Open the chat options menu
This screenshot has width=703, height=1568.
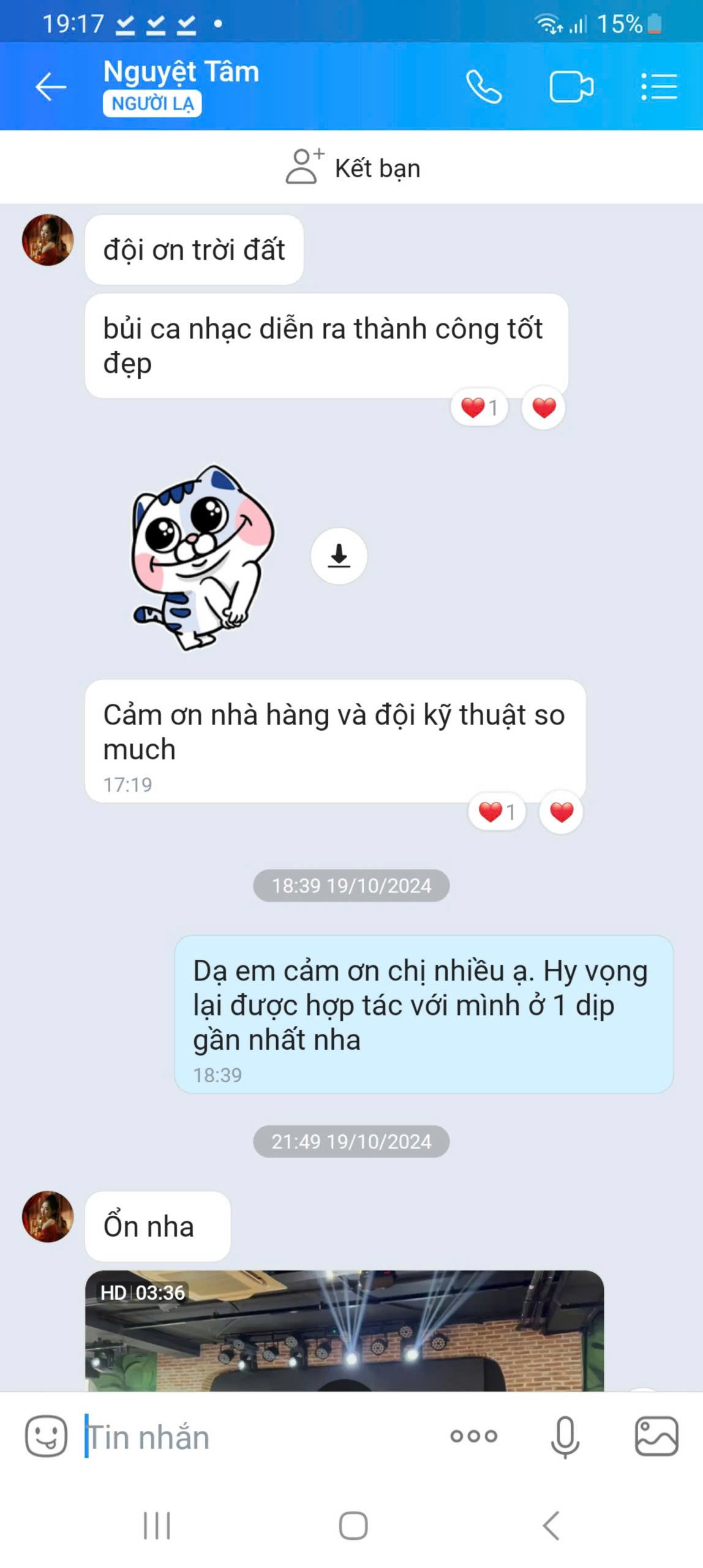[x=659, y=86]
